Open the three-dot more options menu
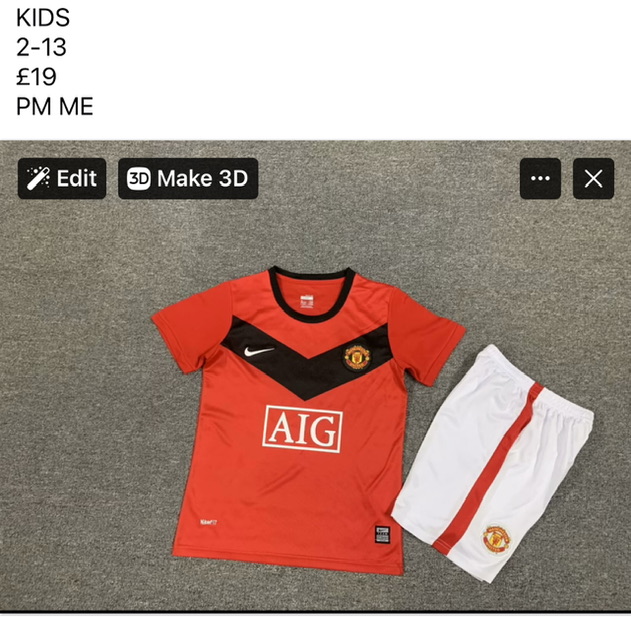The image size is (631, 640). [x=540, y=179]
